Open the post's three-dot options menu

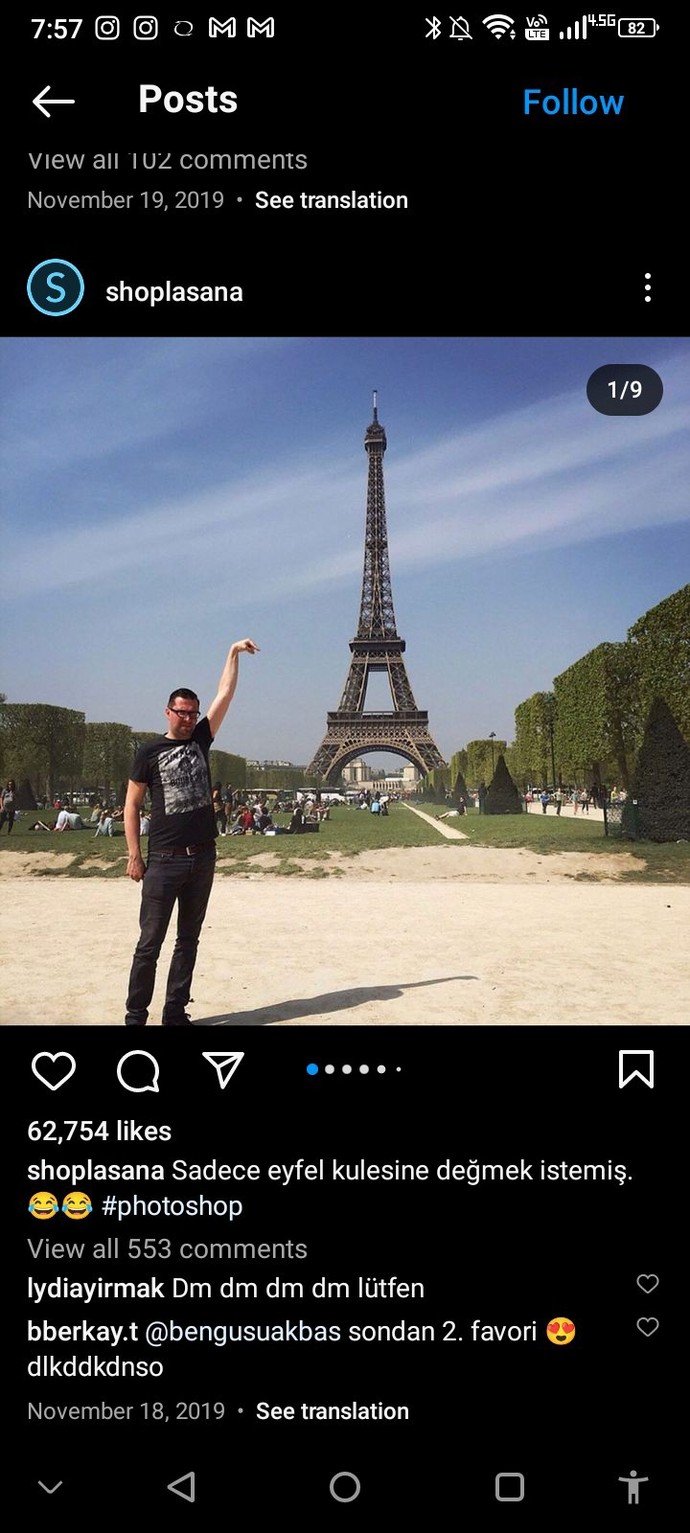tap(648, 288)
